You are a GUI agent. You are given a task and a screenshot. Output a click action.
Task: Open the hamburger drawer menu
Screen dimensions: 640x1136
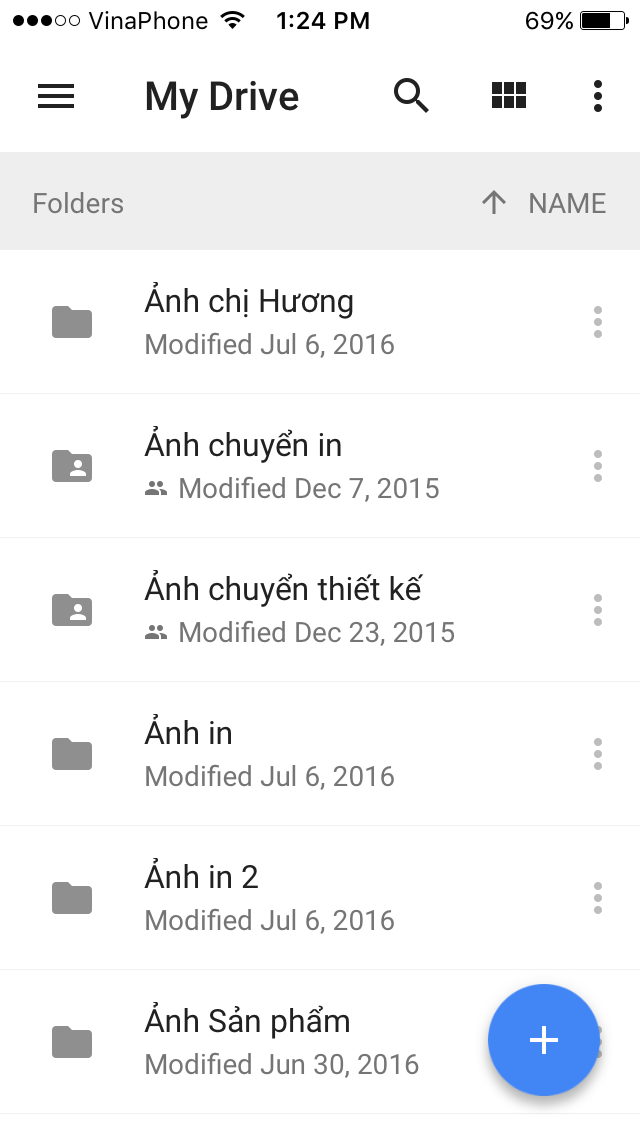pyautogui.click(x=56, y=96)
